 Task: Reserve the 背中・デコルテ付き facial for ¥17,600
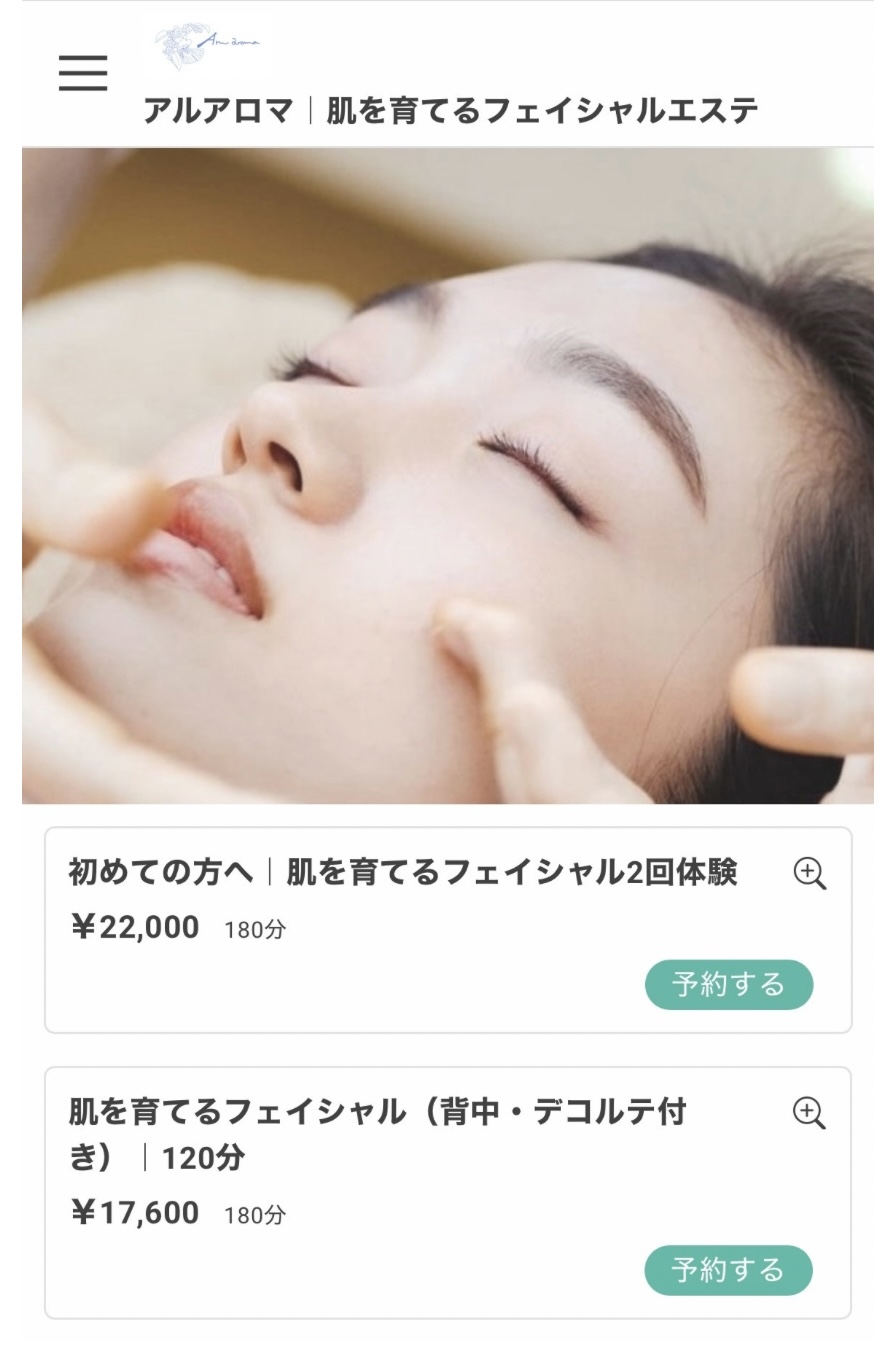[728, 1270]
